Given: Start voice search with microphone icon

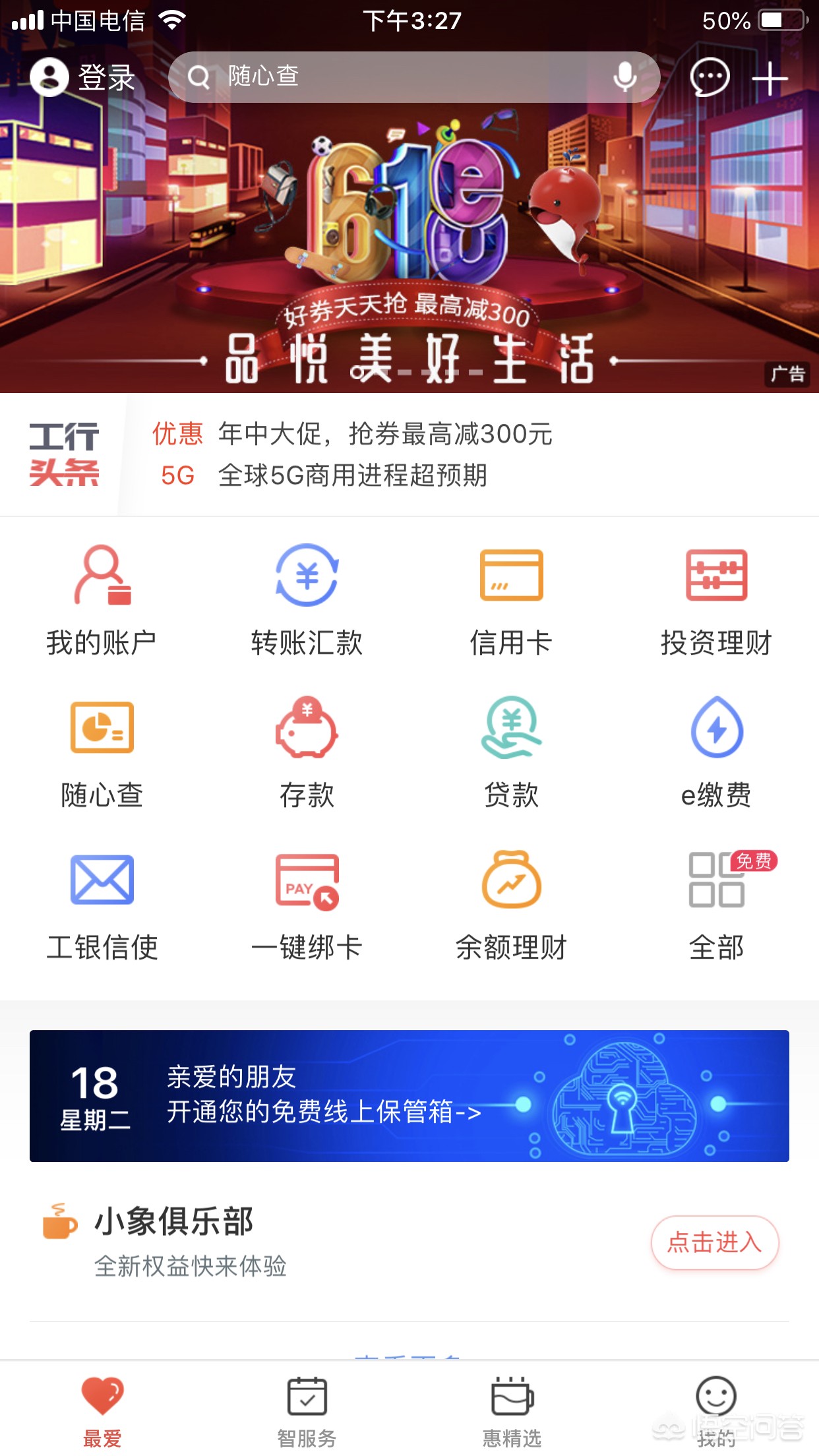Looking at the screenshot, I should [624, 77].
